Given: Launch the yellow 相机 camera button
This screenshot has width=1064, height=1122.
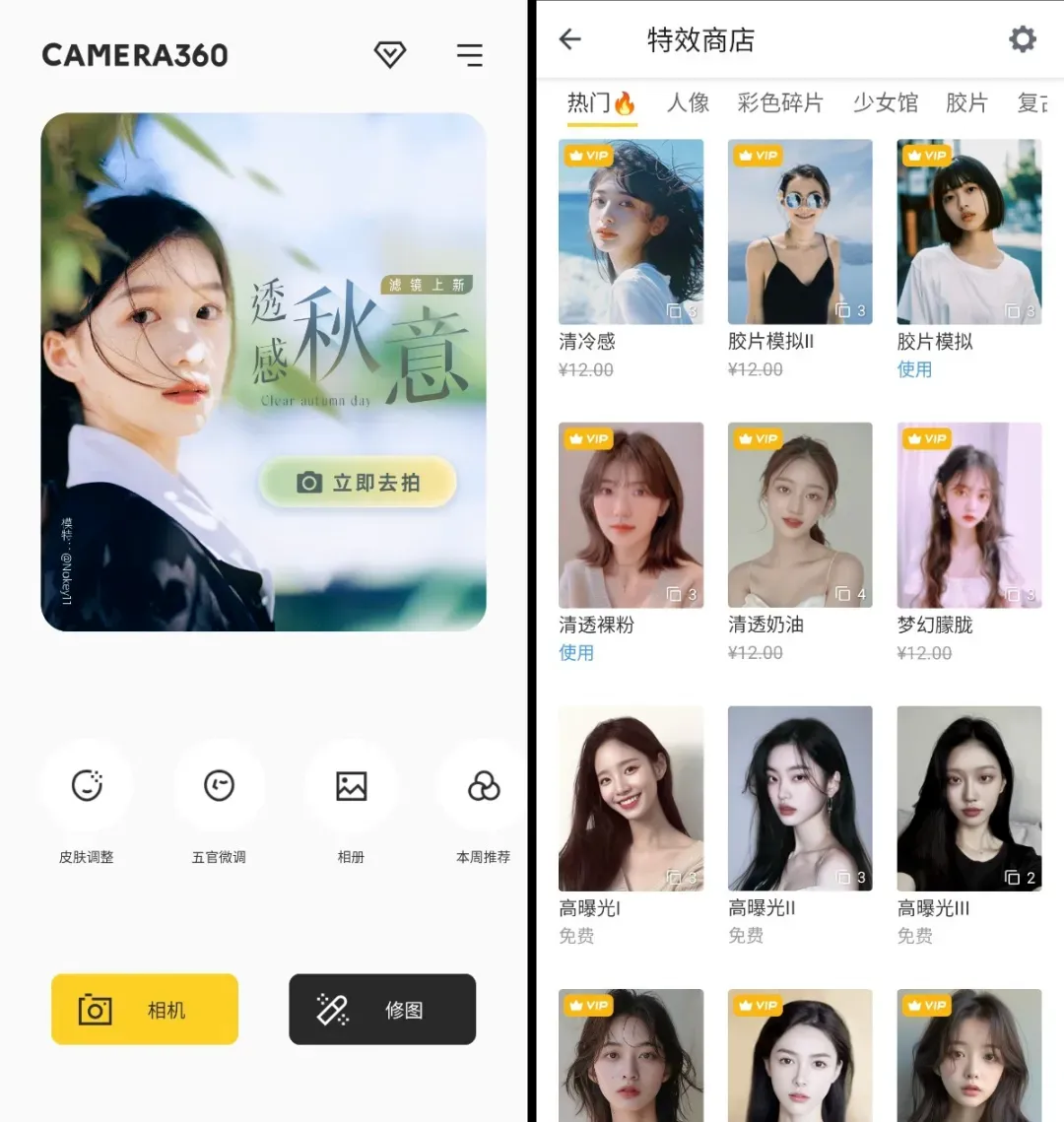Looking at the screenshot, I should [145, 1010].
